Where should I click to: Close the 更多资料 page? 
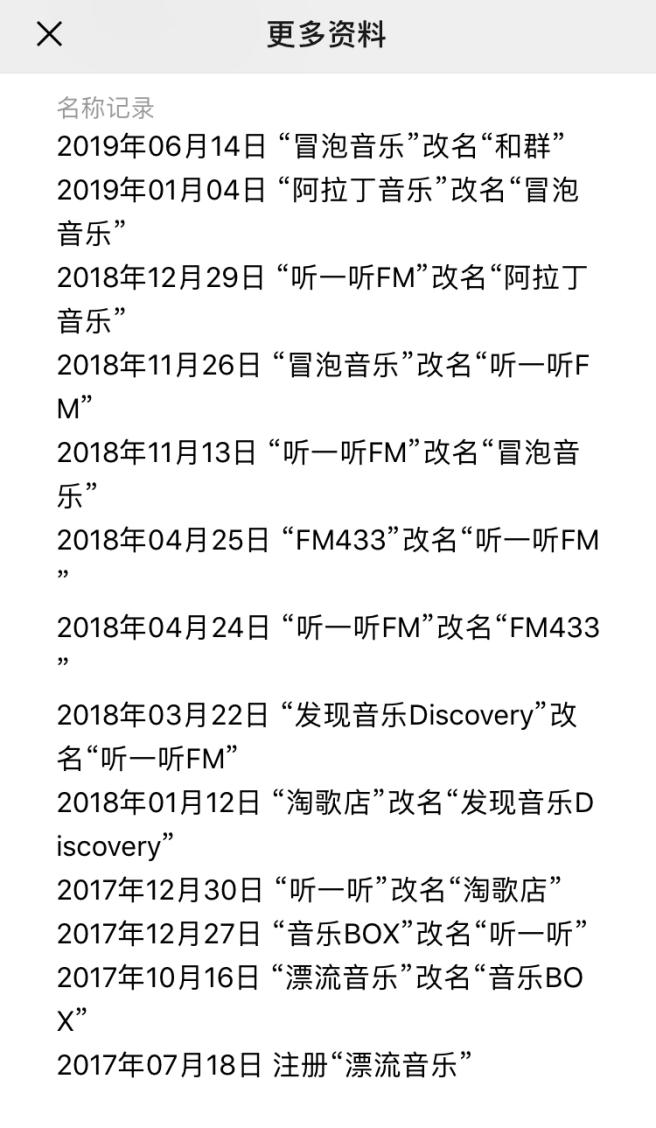tap(49, 34)
